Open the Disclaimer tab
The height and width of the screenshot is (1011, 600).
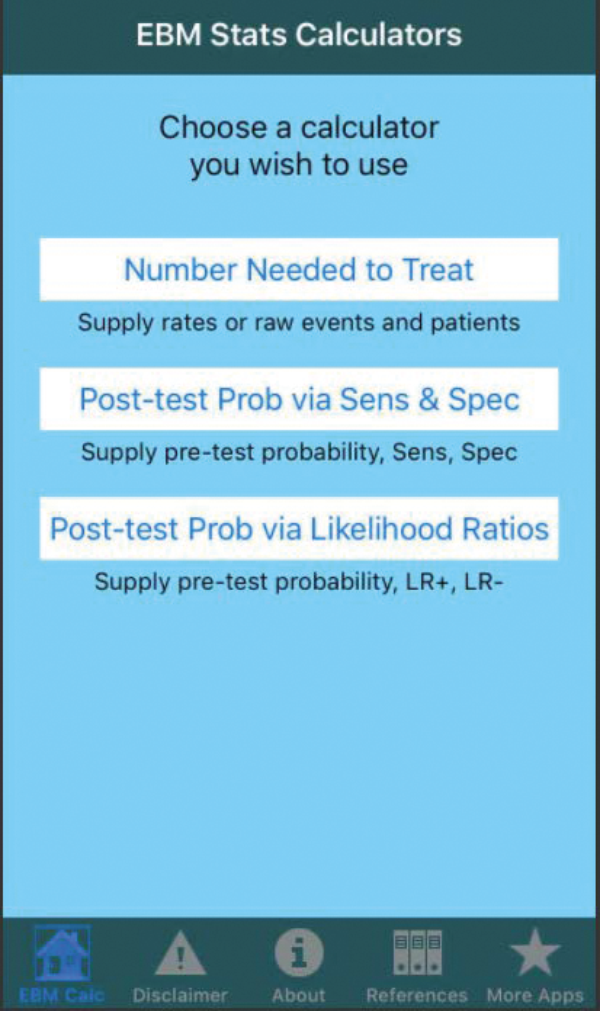(180, 965)
